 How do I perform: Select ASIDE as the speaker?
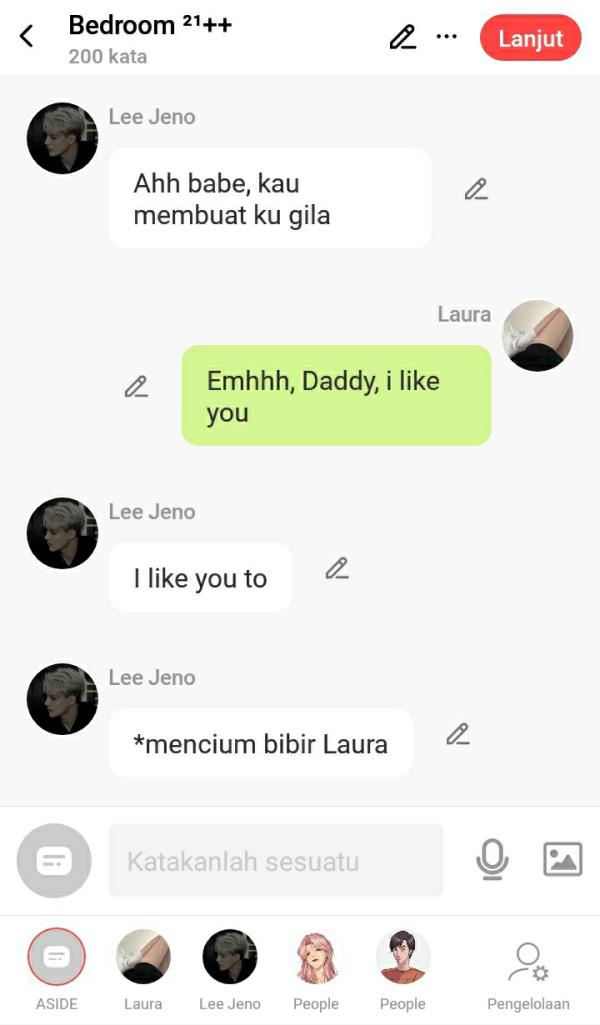[x=57, y=958]
